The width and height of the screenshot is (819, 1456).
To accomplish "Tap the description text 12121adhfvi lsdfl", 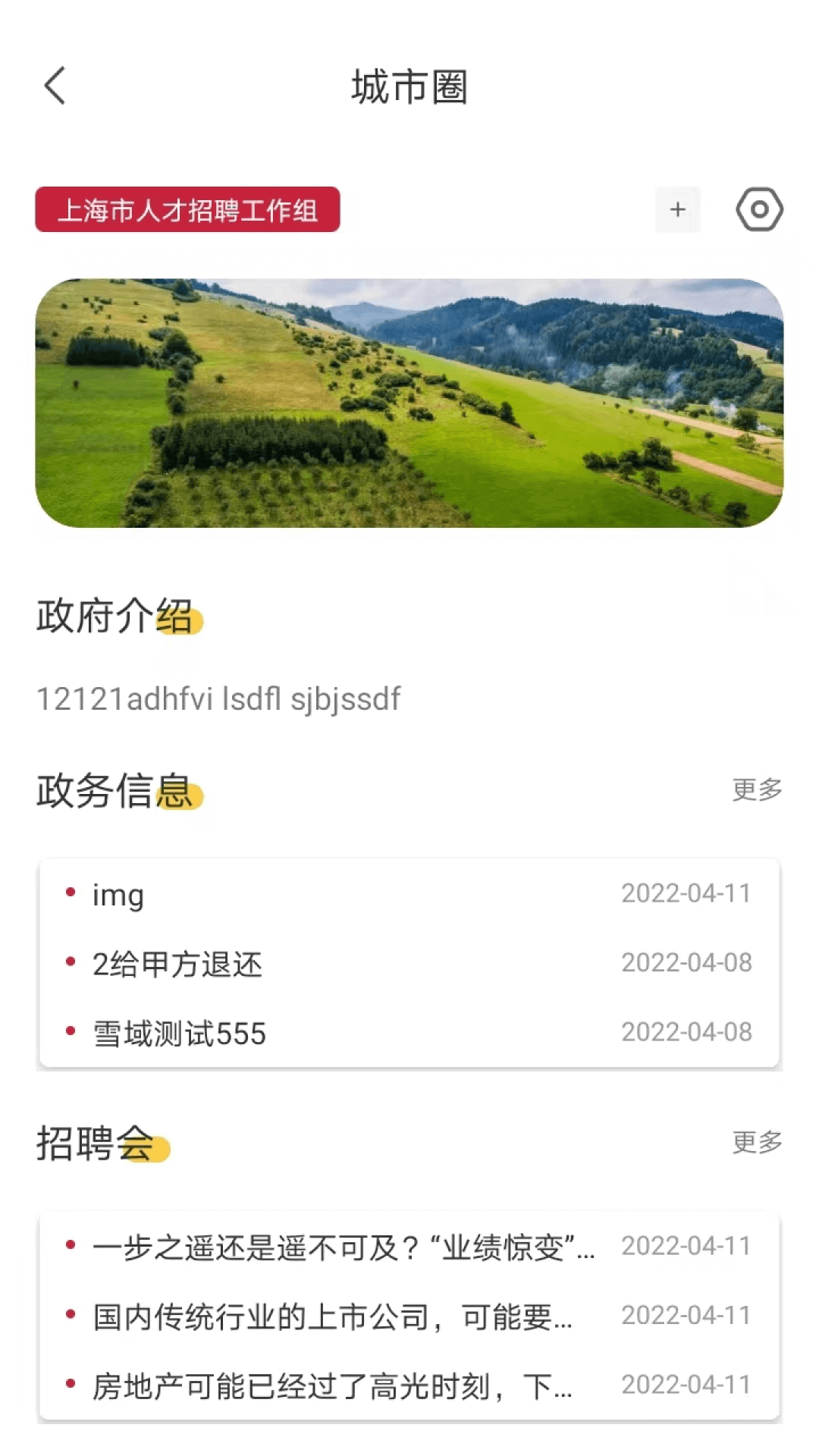I will pos(218,698).
